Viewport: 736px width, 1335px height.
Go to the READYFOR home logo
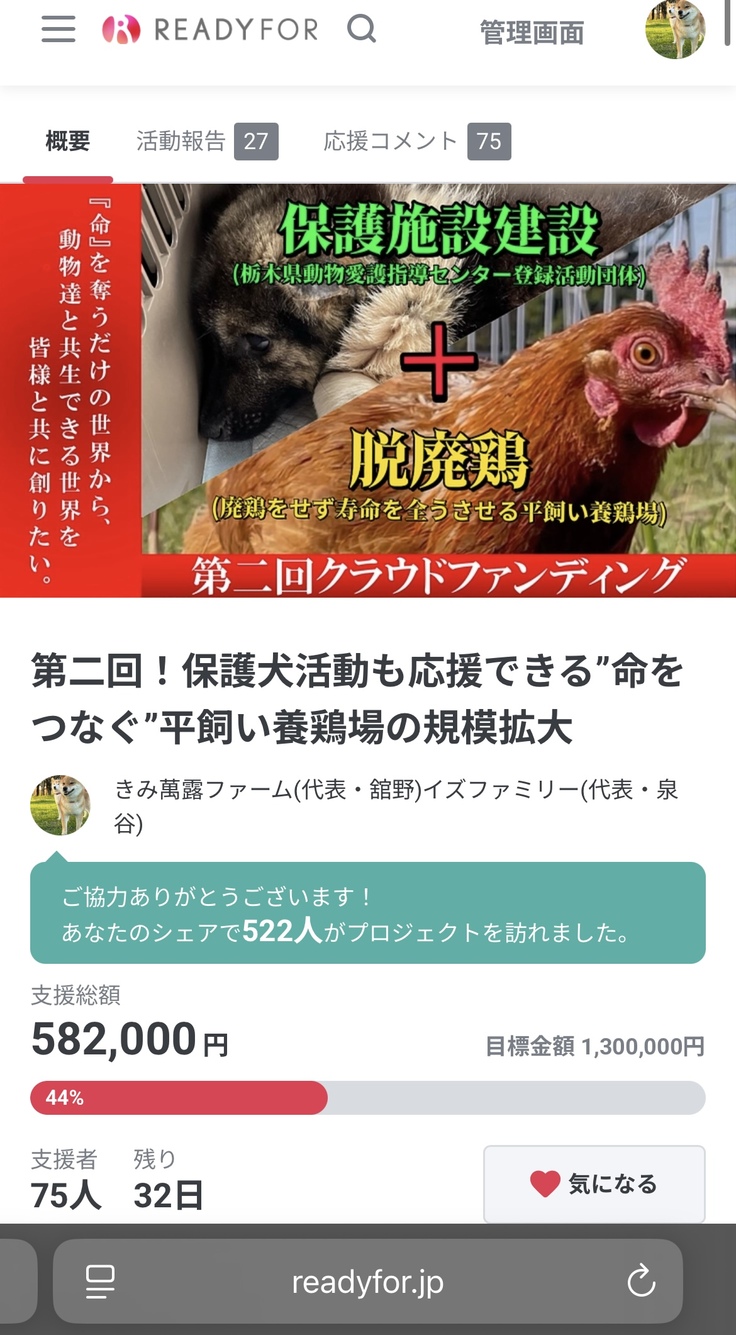click(x=210, y=30)
